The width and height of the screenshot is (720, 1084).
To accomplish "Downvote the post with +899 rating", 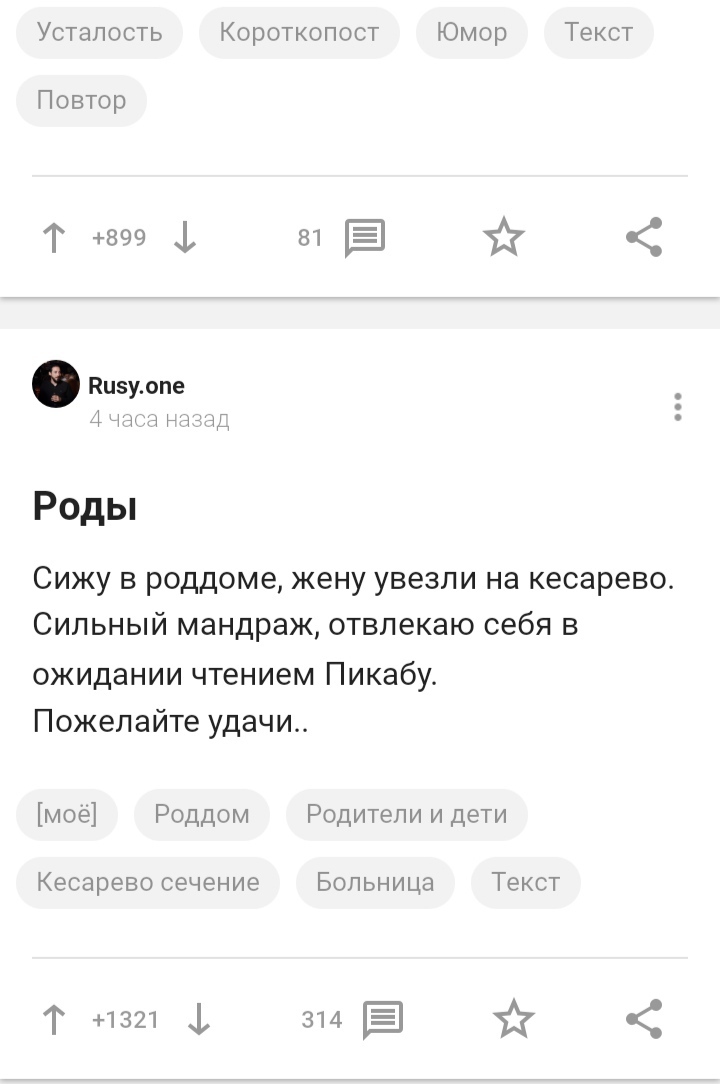I will (185, 238).
